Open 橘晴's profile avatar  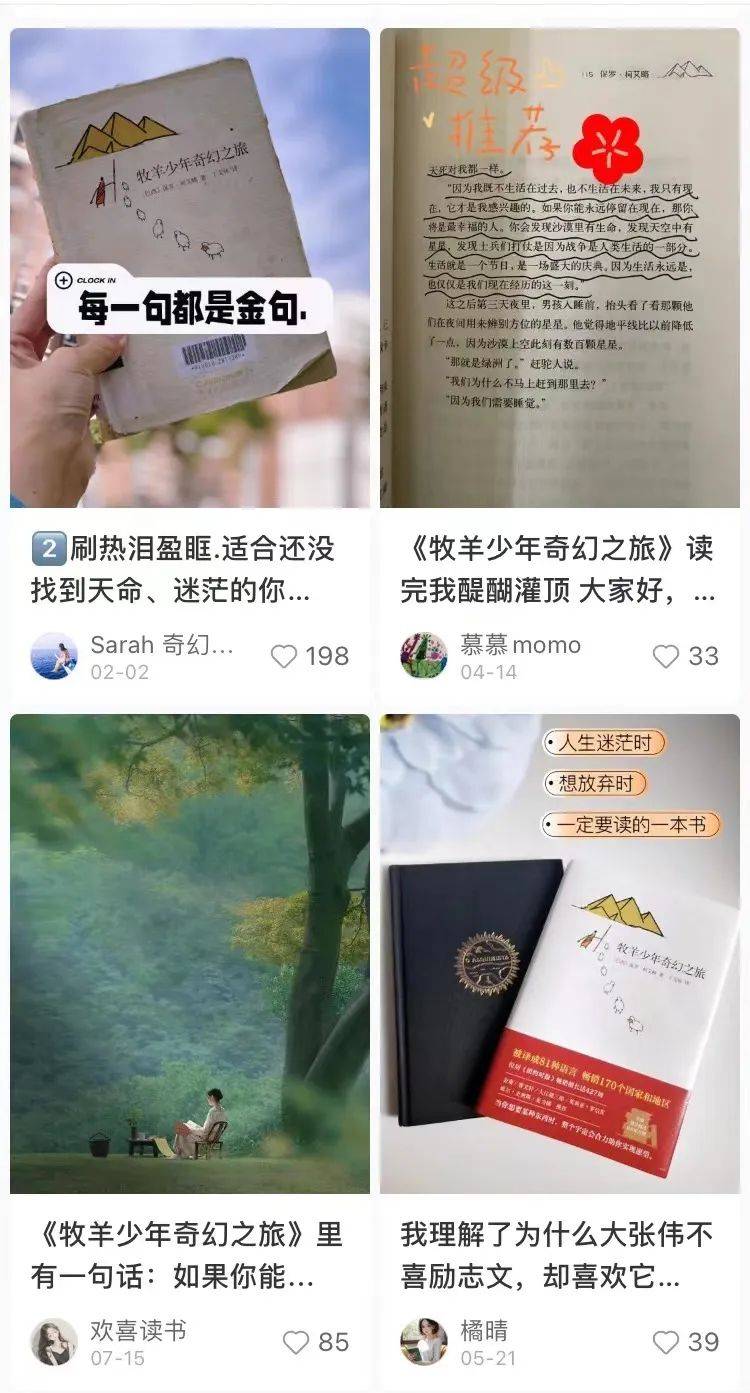424,1342
